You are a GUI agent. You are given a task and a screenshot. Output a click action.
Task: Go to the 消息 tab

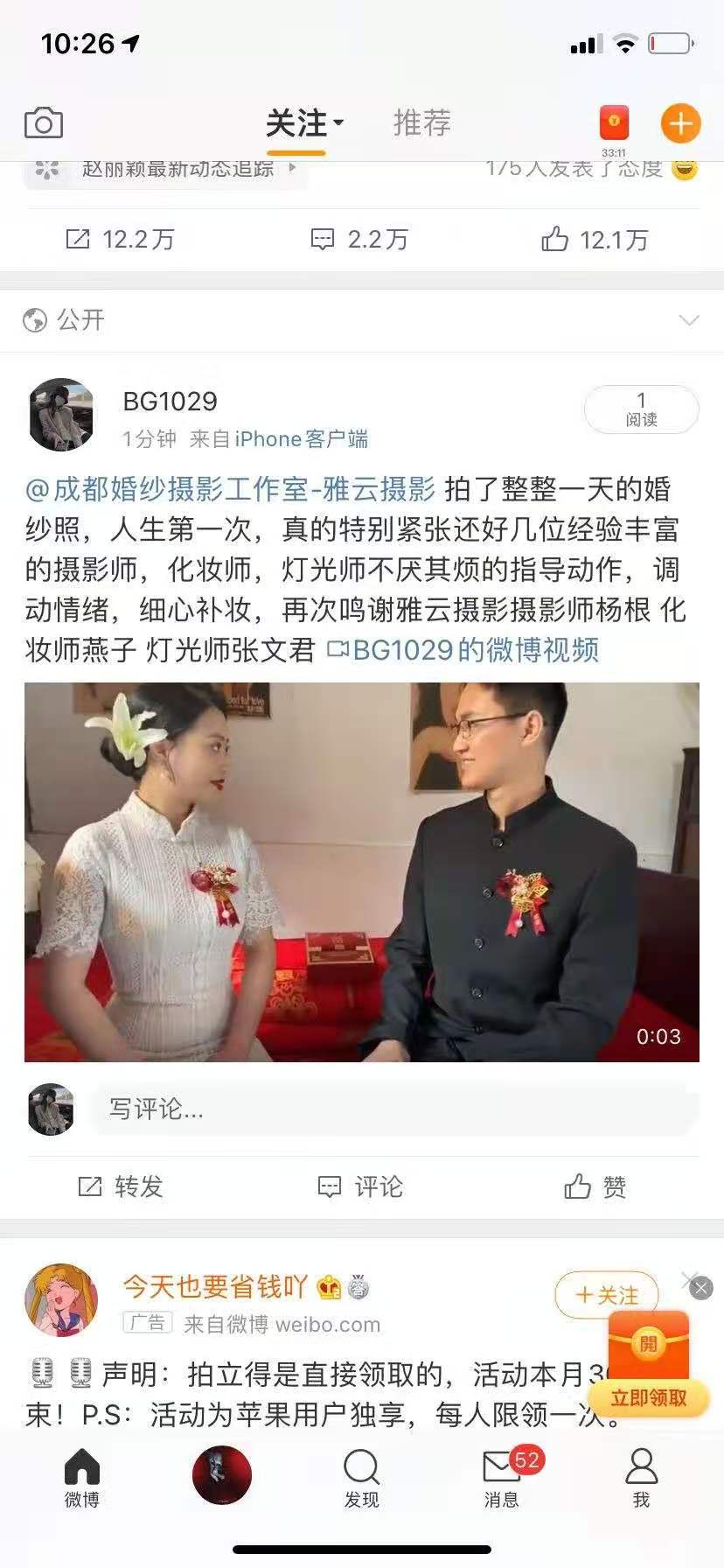pyautogui.click(x=502, y=1477)
